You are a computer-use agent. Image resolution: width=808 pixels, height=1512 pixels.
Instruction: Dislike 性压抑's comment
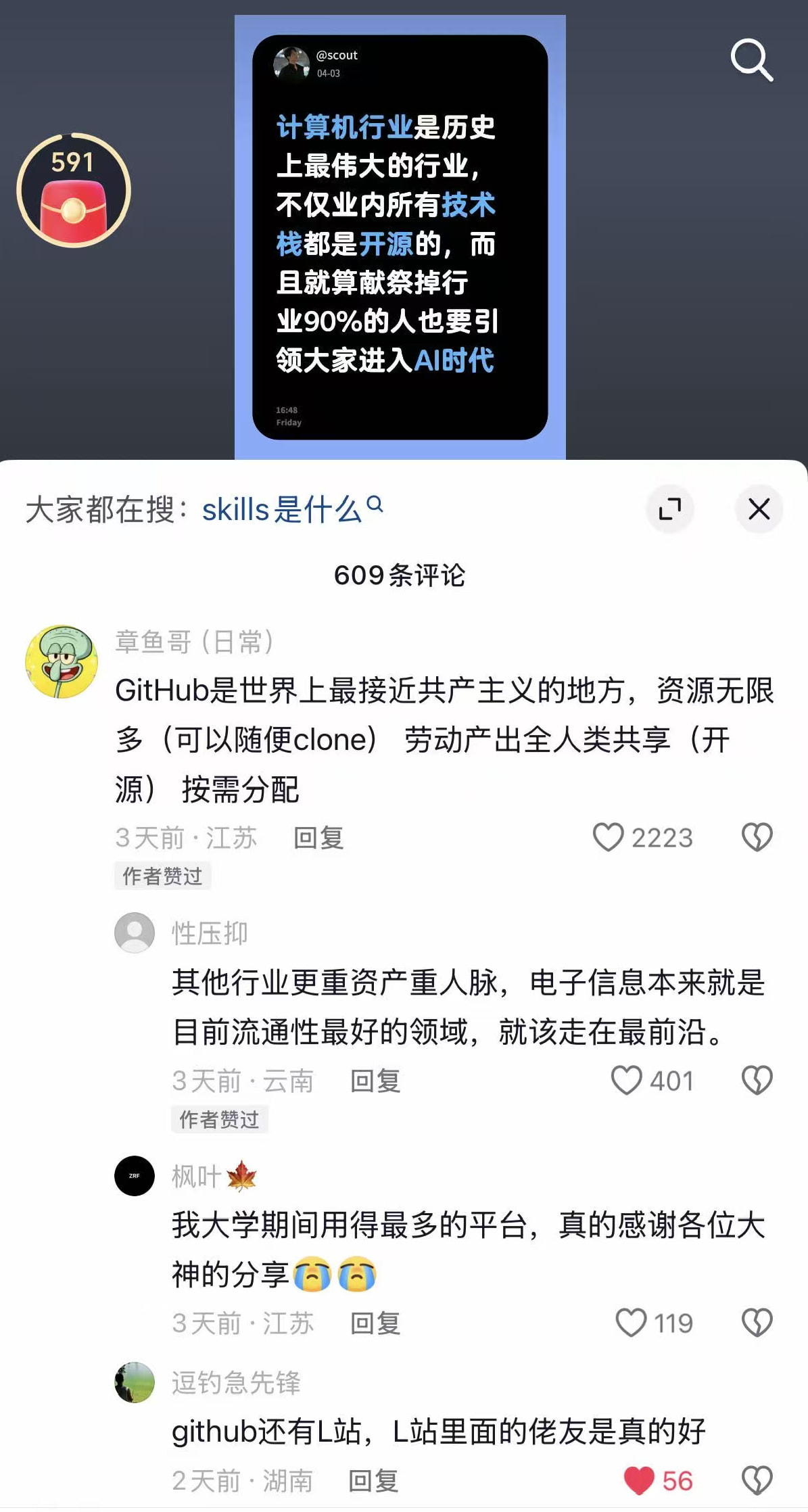pos(757,1081)
